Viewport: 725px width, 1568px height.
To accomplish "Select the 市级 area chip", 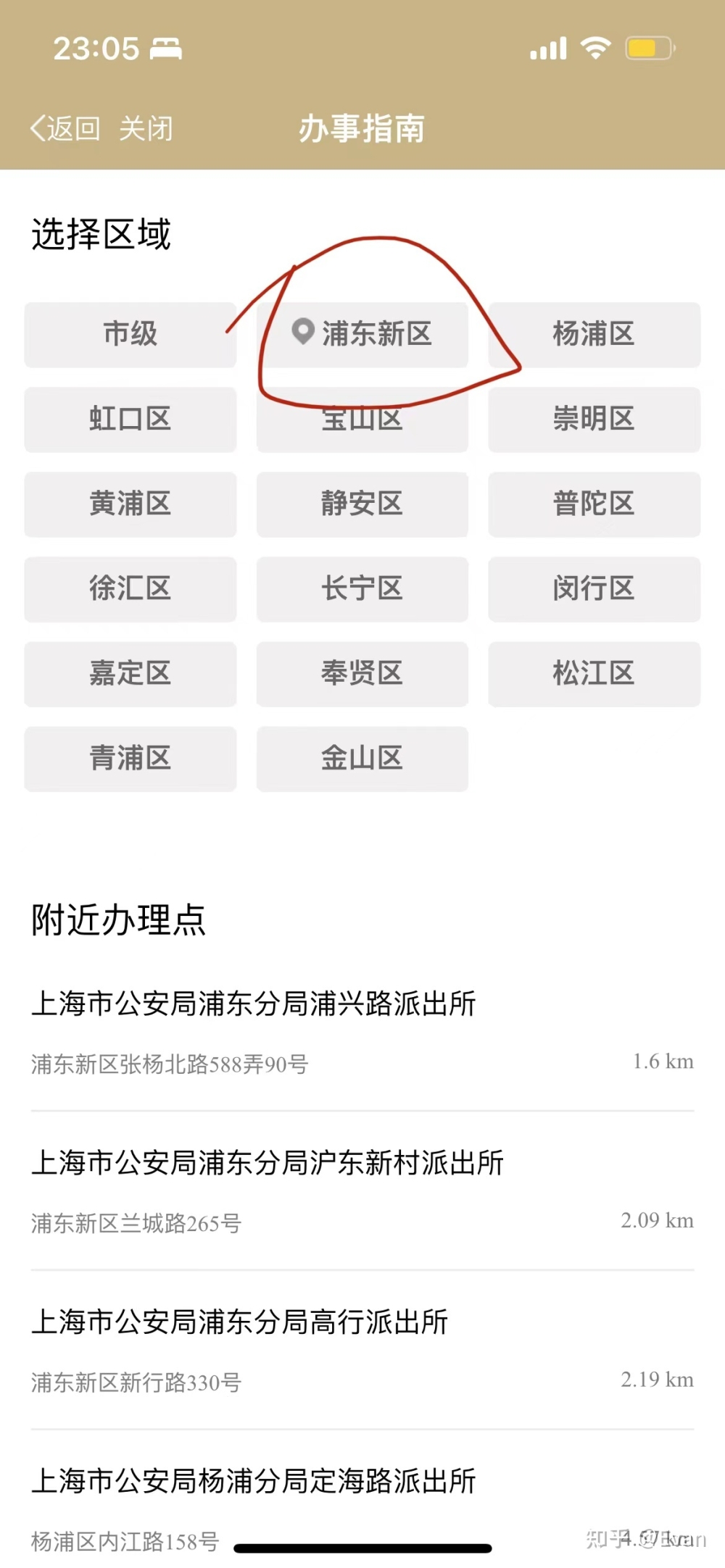I will point(130,335).
